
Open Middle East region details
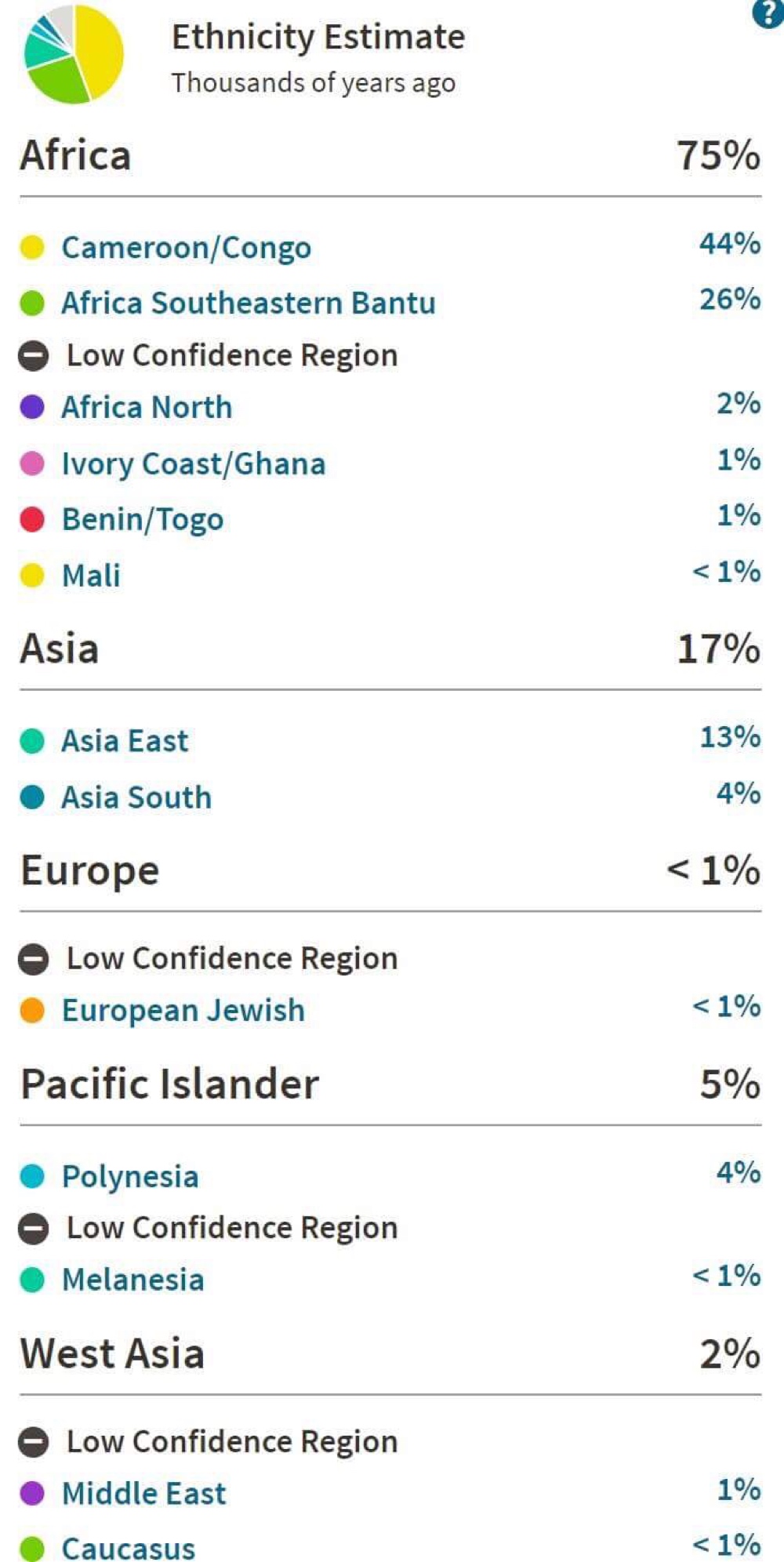click(x=143, y=1494)
